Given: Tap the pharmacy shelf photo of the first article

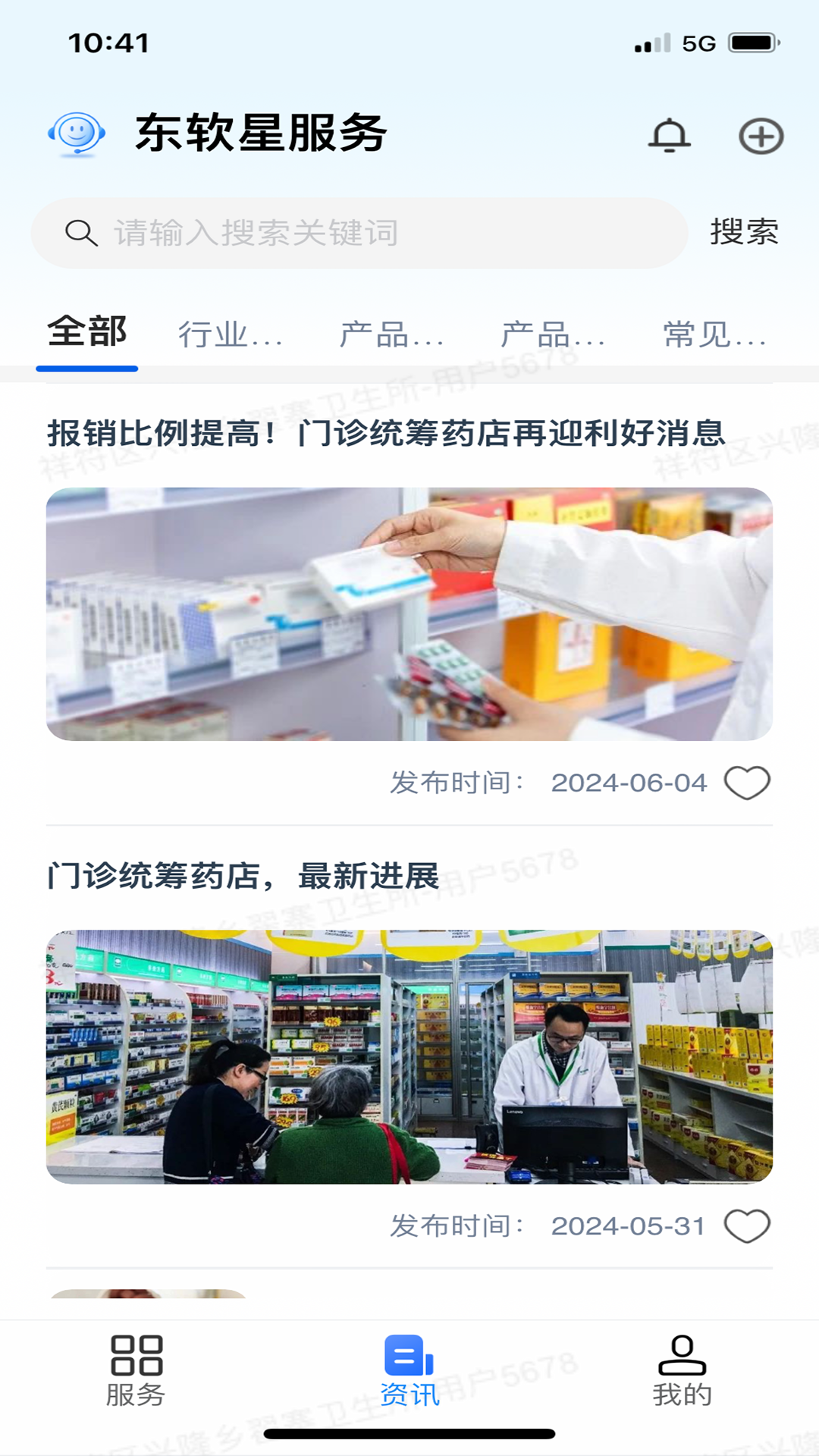Looking at the screenshot, I should 409,614.
